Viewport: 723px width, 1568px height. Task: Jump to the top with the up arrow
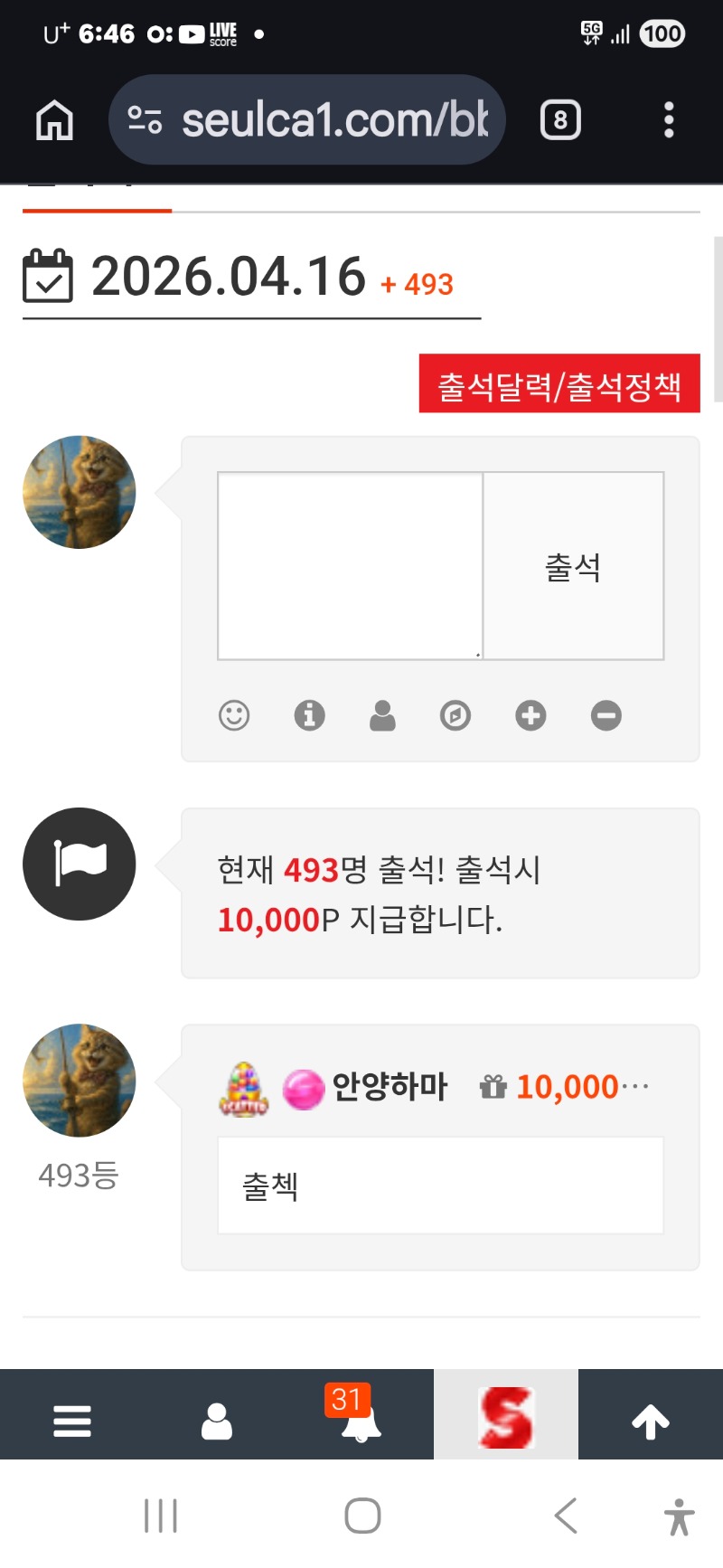[651, 1421]
